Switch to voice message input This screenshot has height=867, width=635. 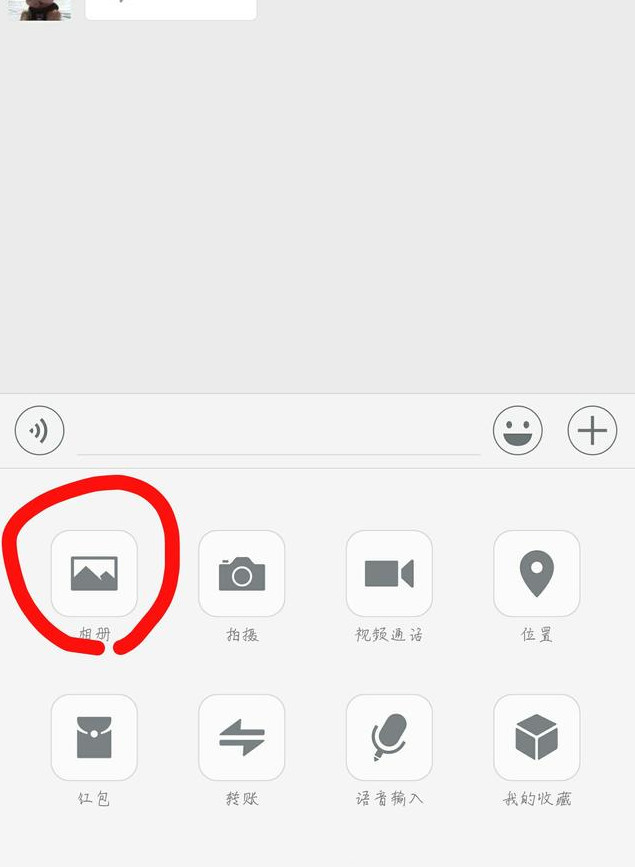coord(39,431)
